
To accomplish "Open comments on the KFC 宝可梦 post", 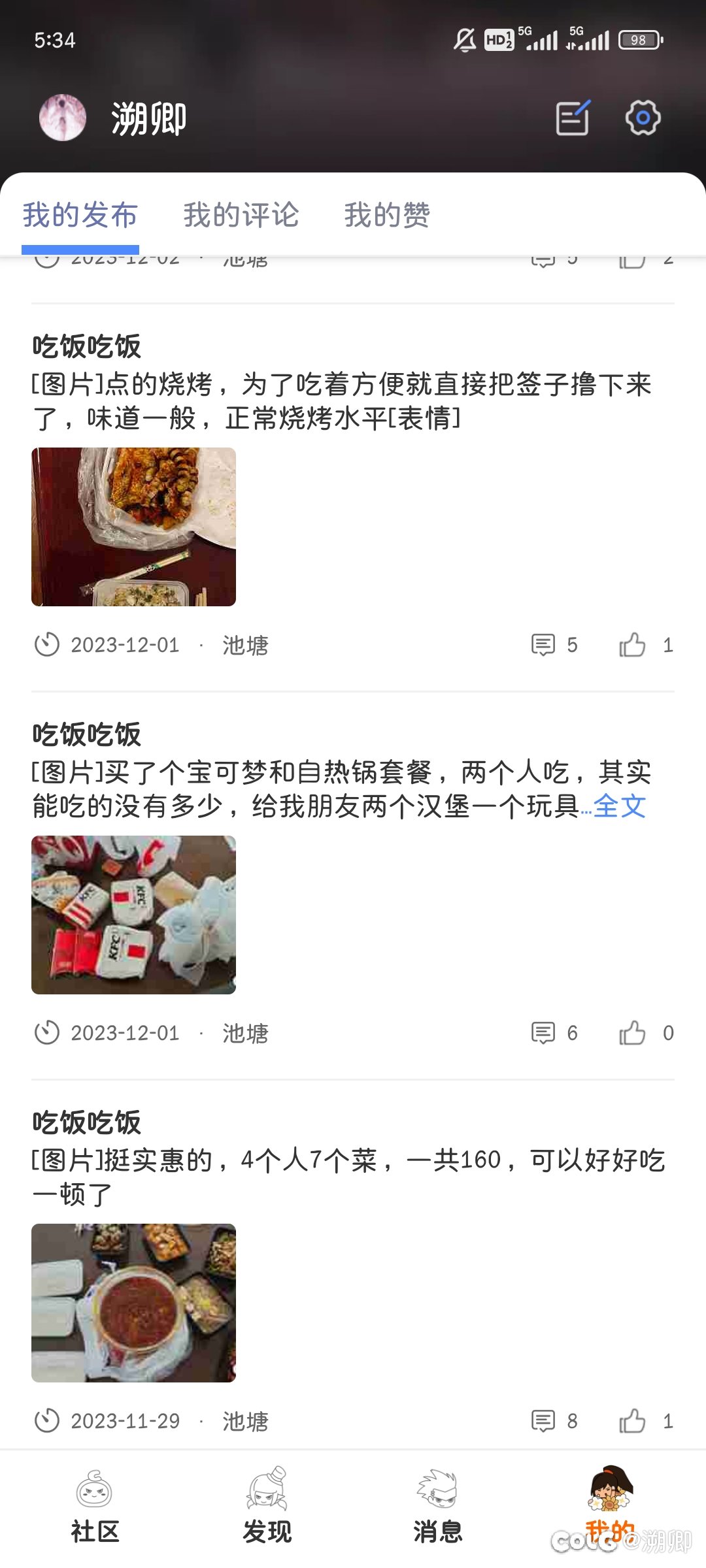I will tap(554, 1034).
